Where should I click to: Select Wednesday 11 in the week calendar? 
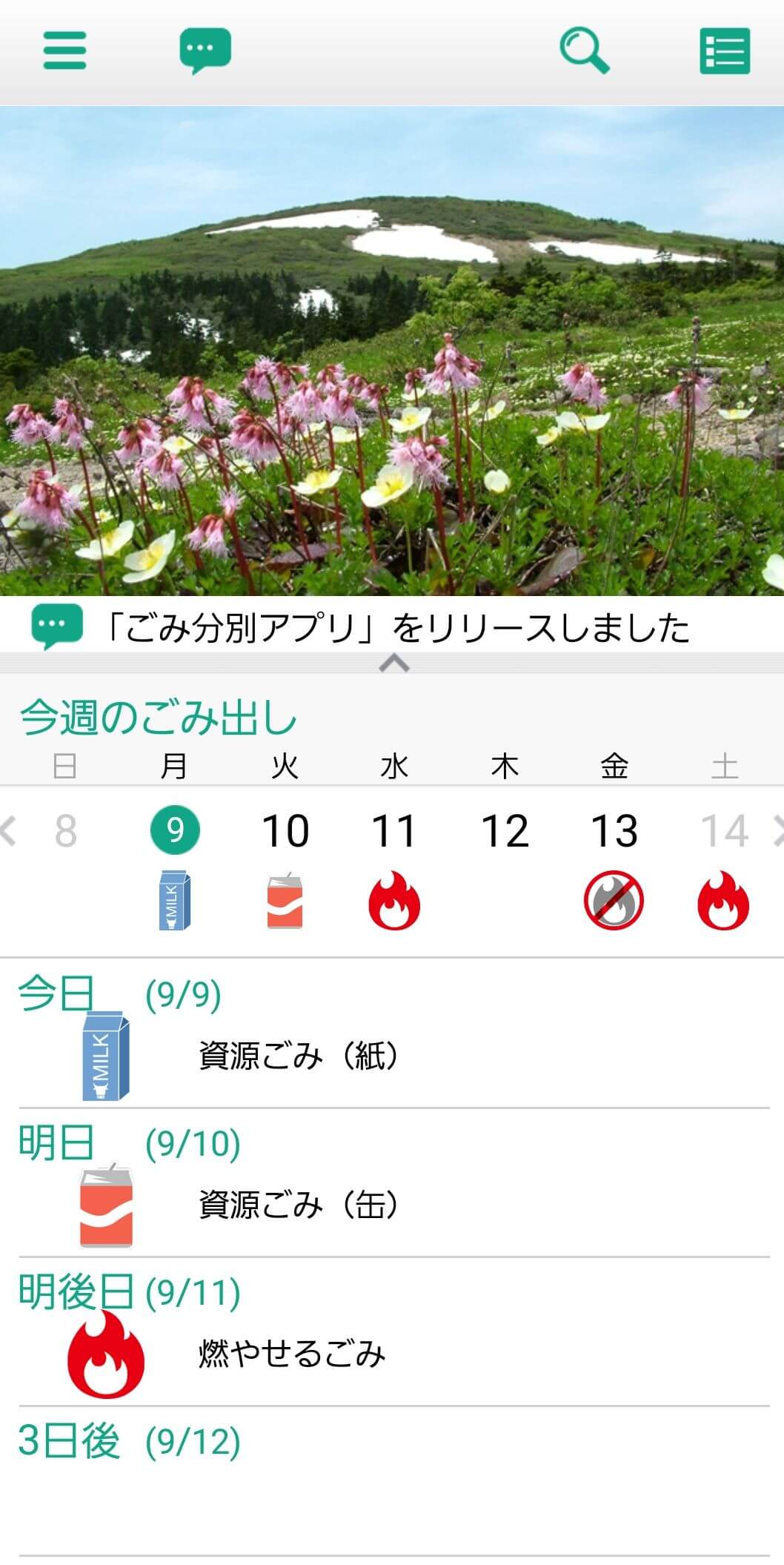tap(393, 830)
